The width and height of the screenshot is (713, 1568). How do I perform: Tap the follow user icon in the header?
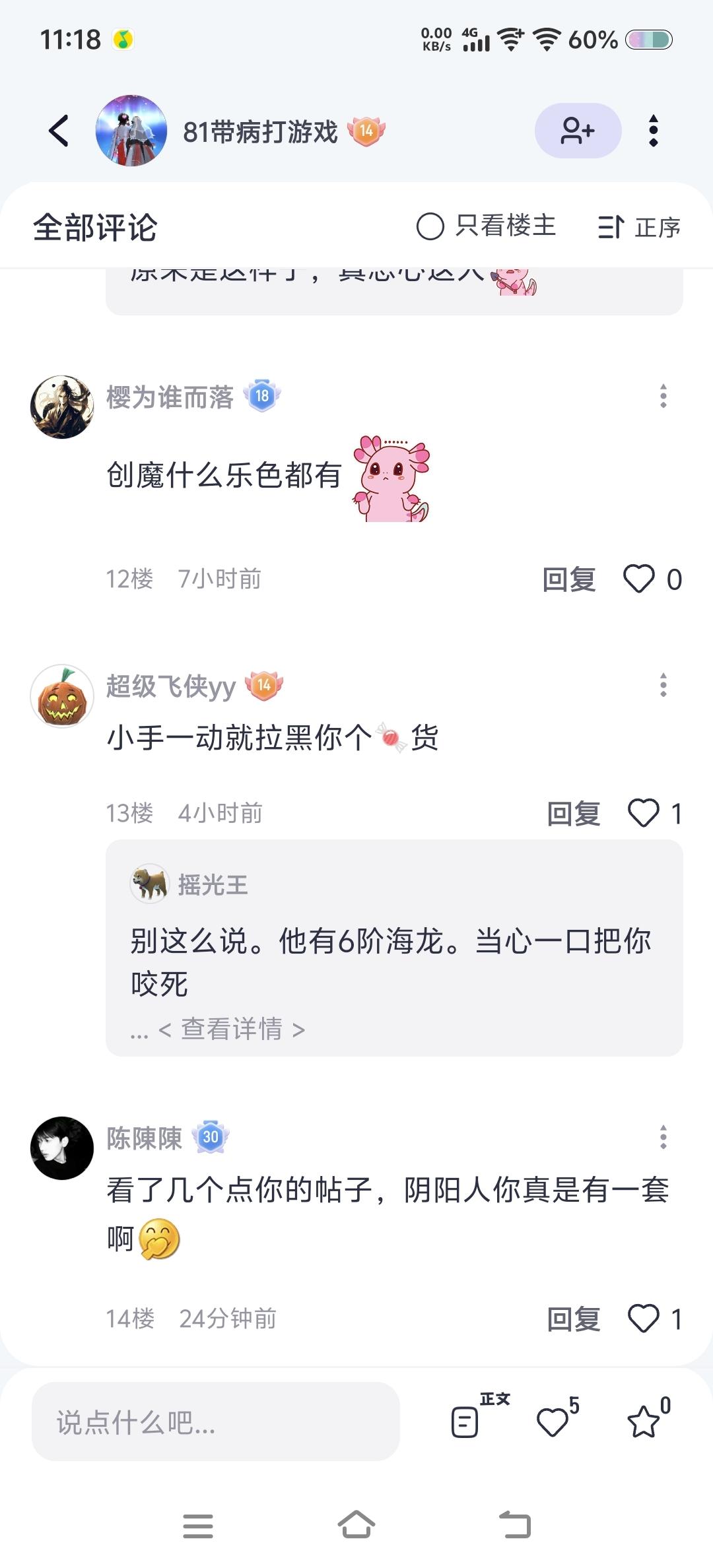[578, 131]
